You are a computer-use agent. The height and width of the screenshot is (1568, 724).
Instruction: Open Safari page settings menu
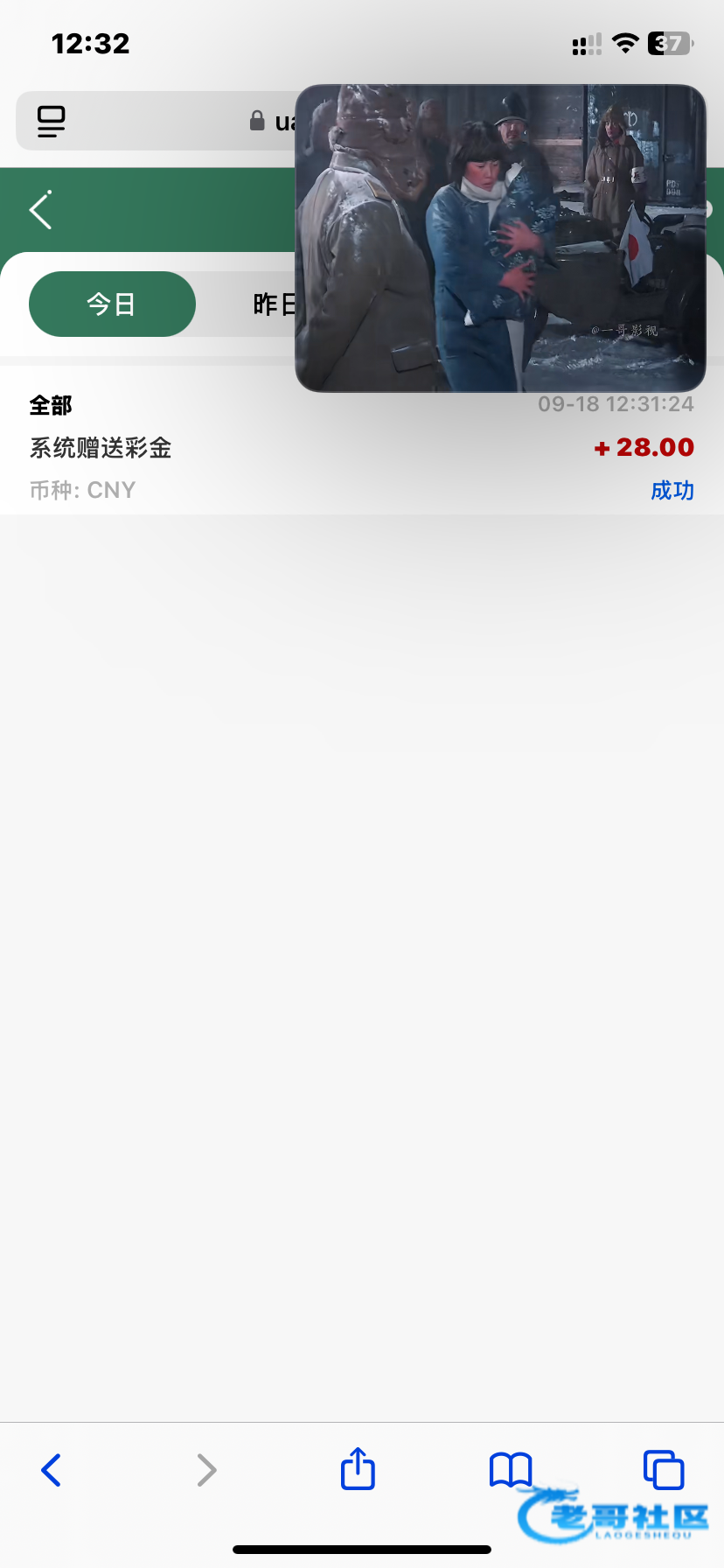[52, 121]
